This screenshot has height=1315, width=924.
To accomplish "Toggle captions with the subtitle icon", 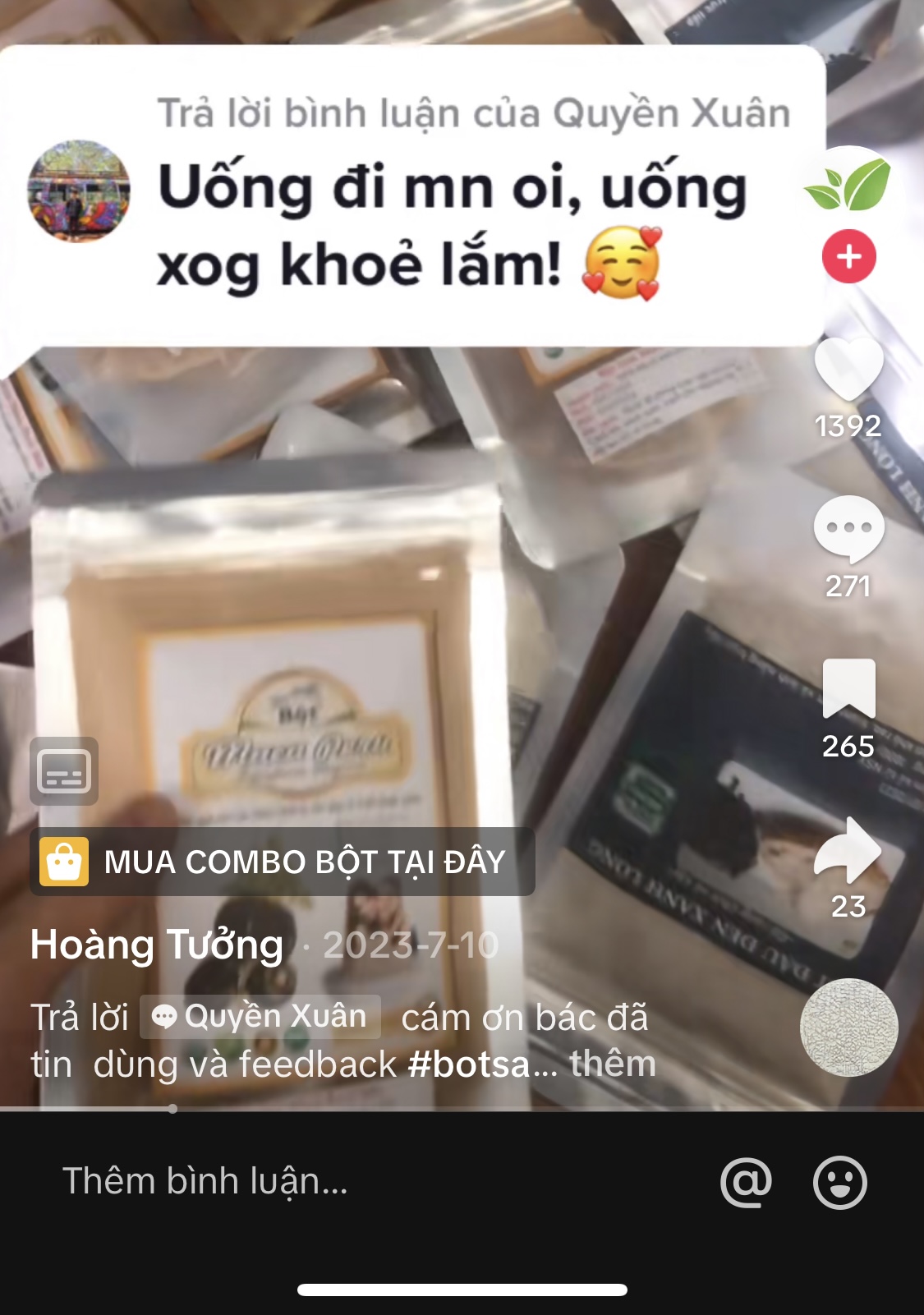I will coord(64,771).
